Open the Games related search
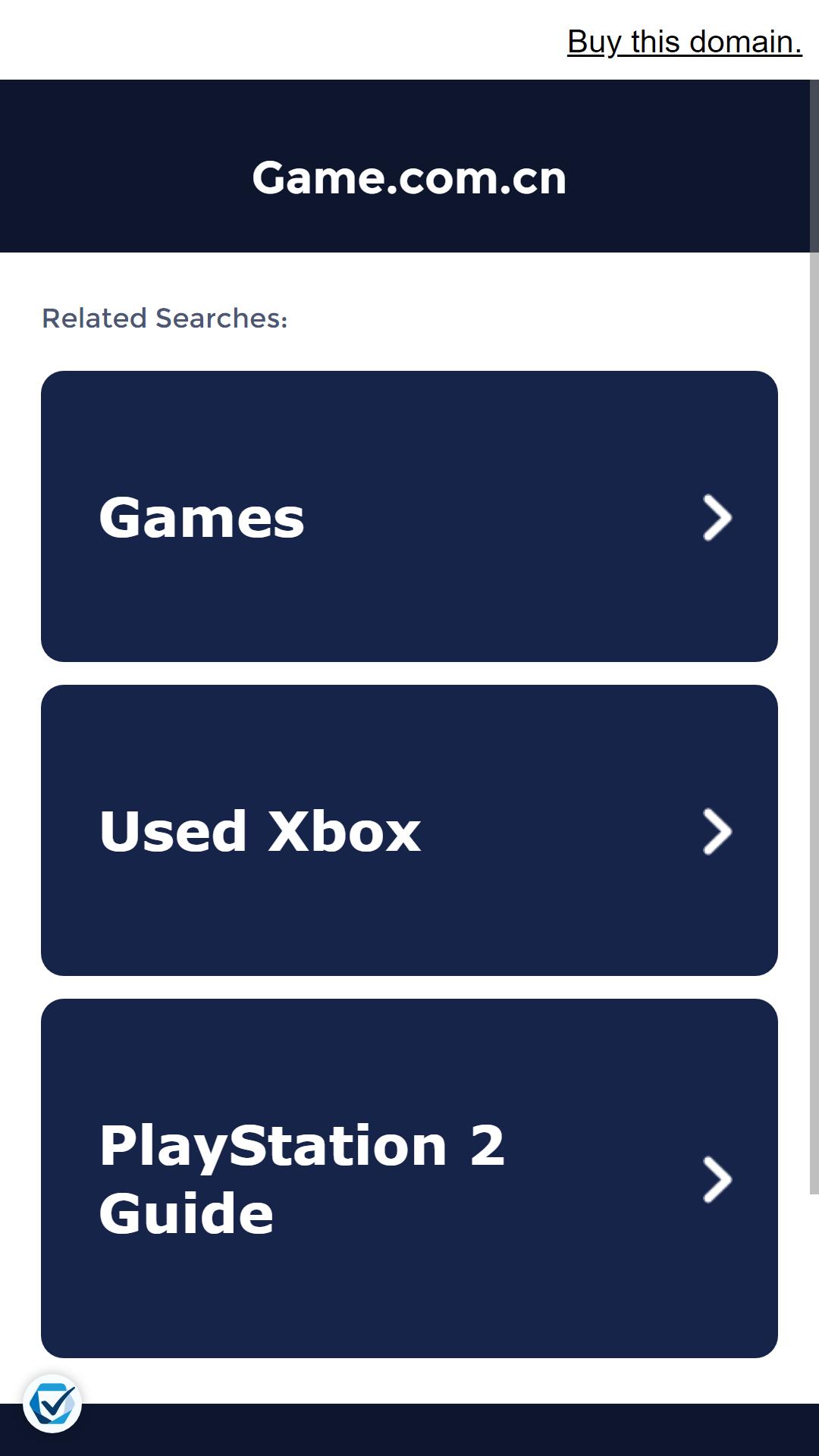Viewport: 819px width, 1456px height. 409,516
